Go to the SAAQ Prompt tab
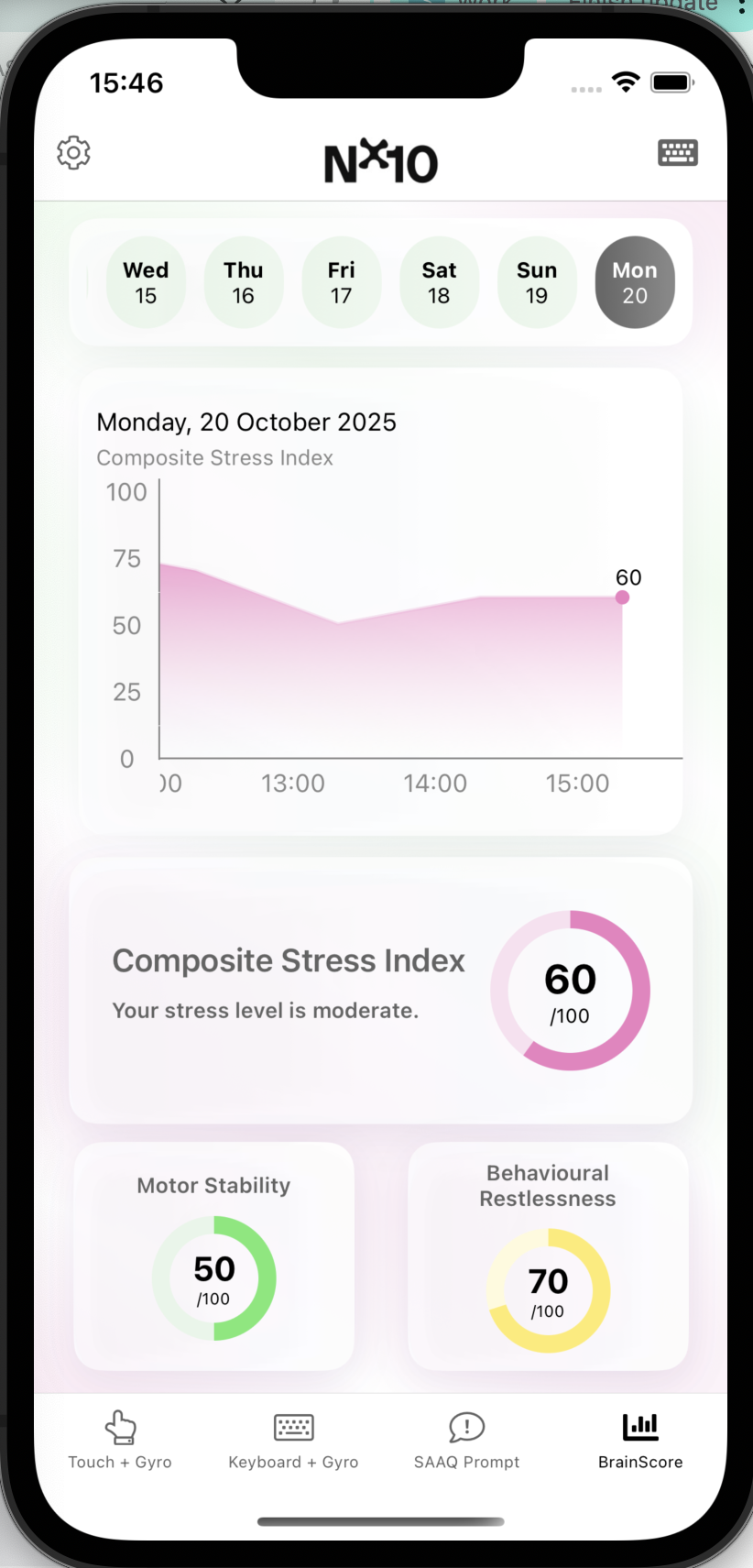753x1568 pixels. tap(466, 1440)
